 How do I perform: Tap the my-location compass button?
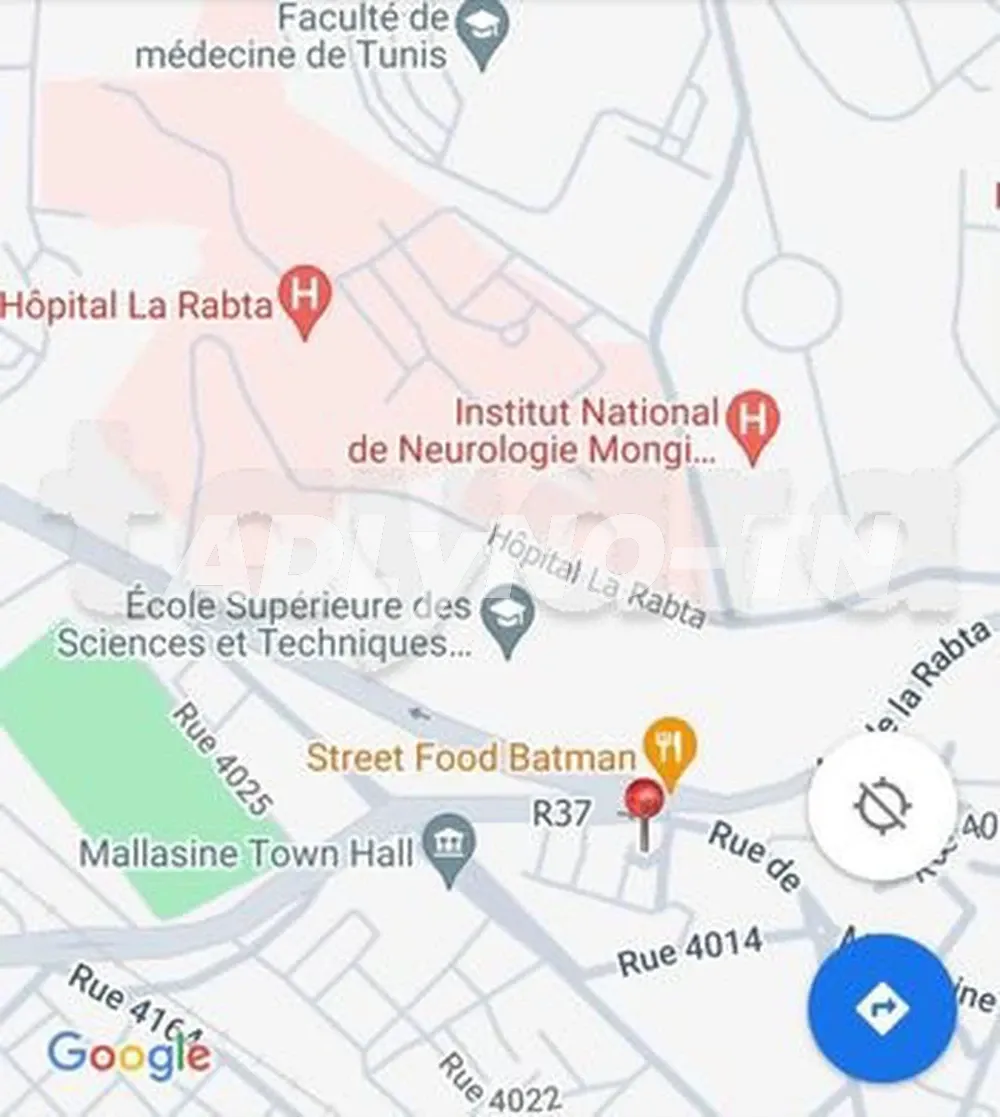coord(882,805)
